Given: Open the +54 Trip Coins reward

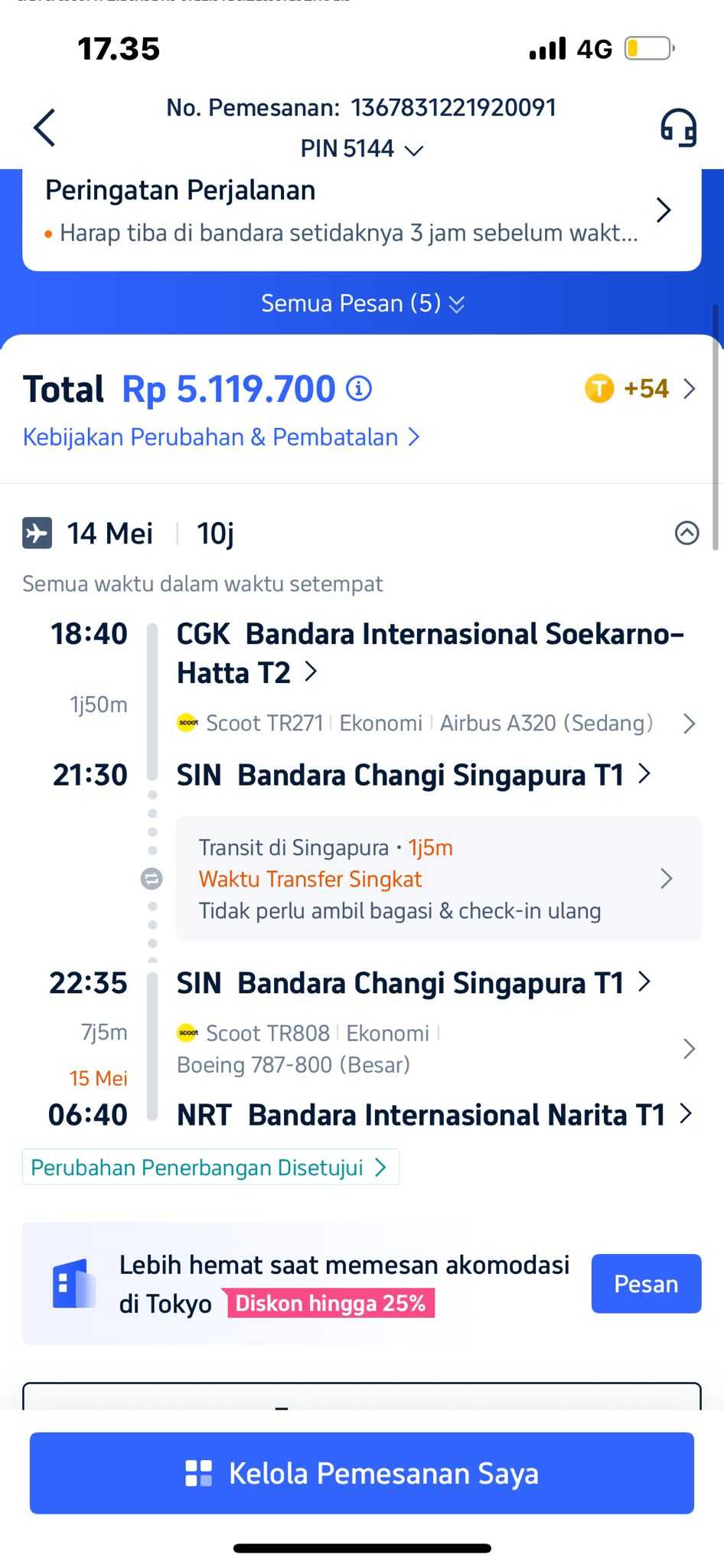Looking at the screenshot, I should click(x=641, y=389).
